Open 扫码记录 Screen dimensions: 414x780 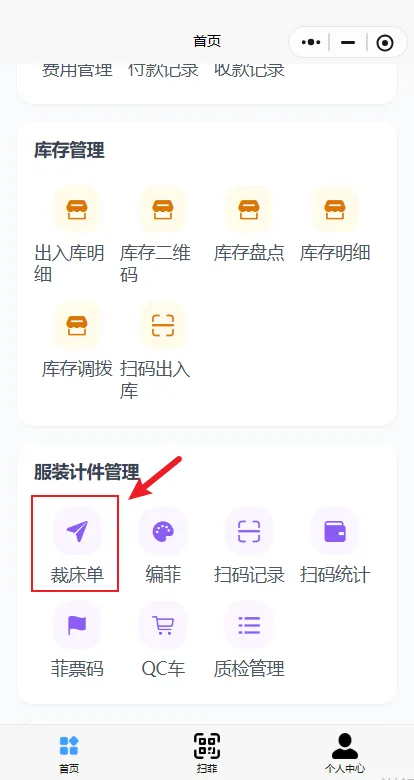[x=249, y=545]
